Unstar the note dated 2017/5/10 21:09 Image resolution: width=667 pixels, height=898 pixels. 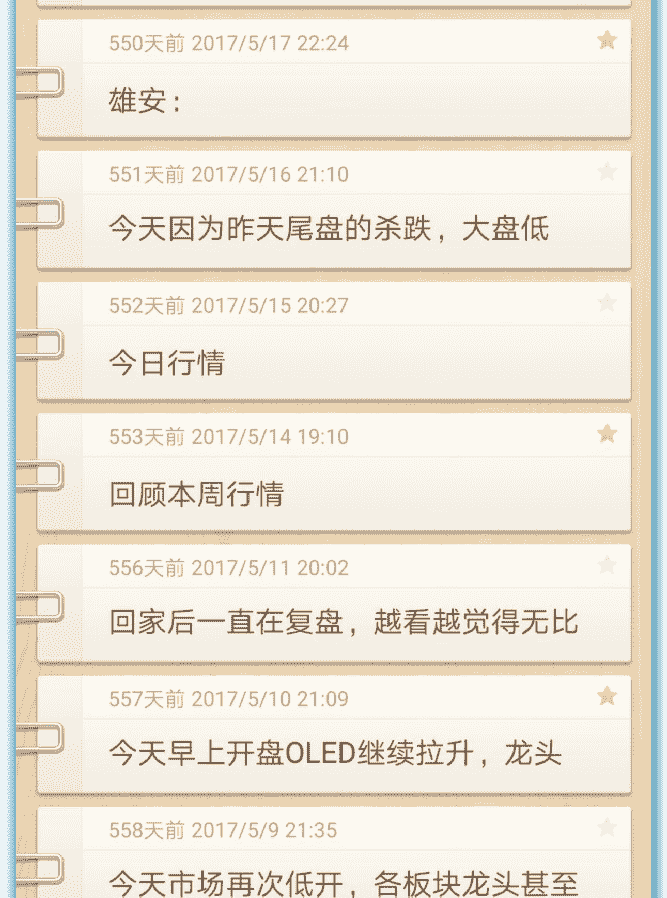(607, 695)
